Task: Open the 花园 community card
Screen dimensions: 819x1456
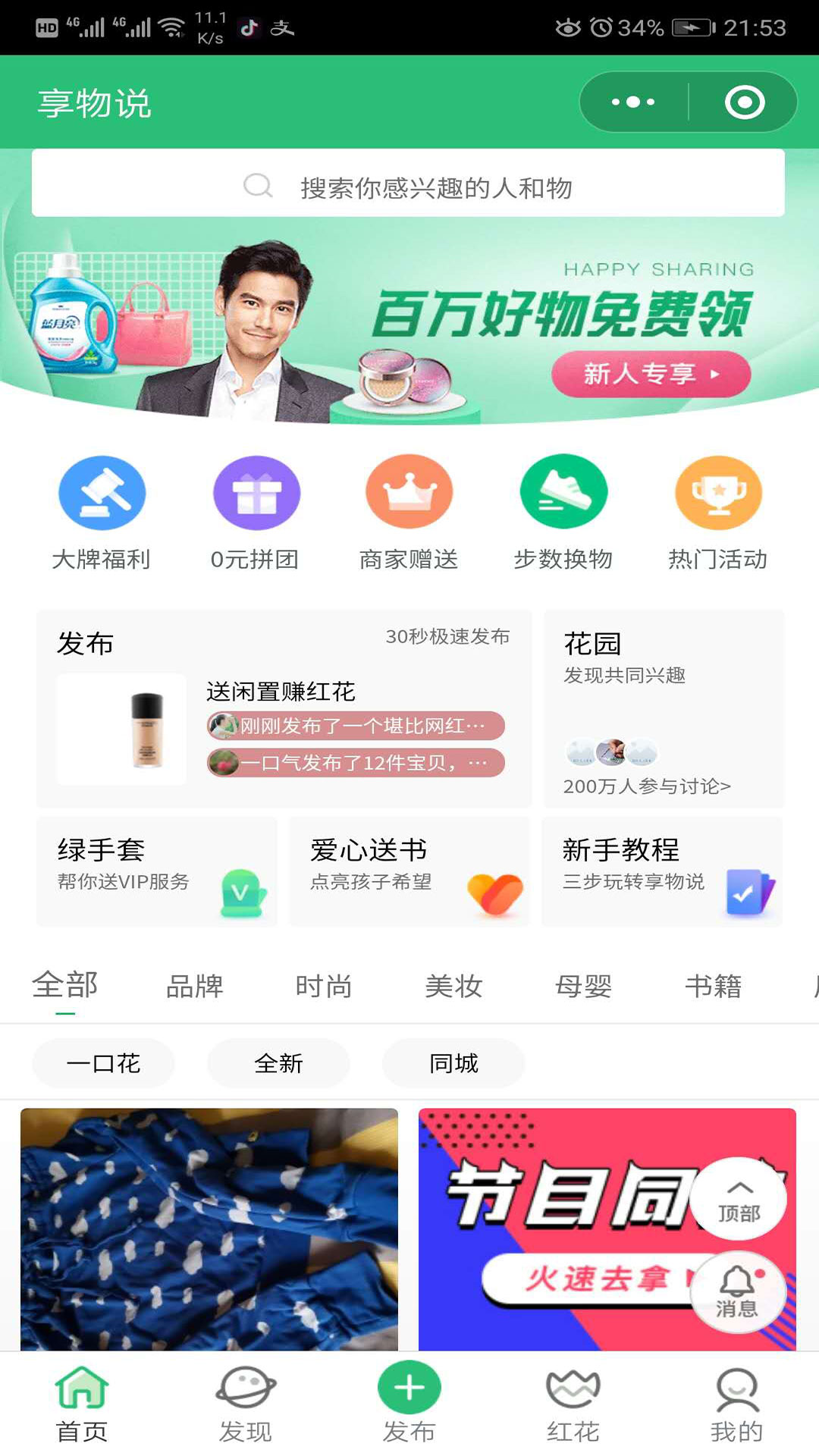Action: 664,709
